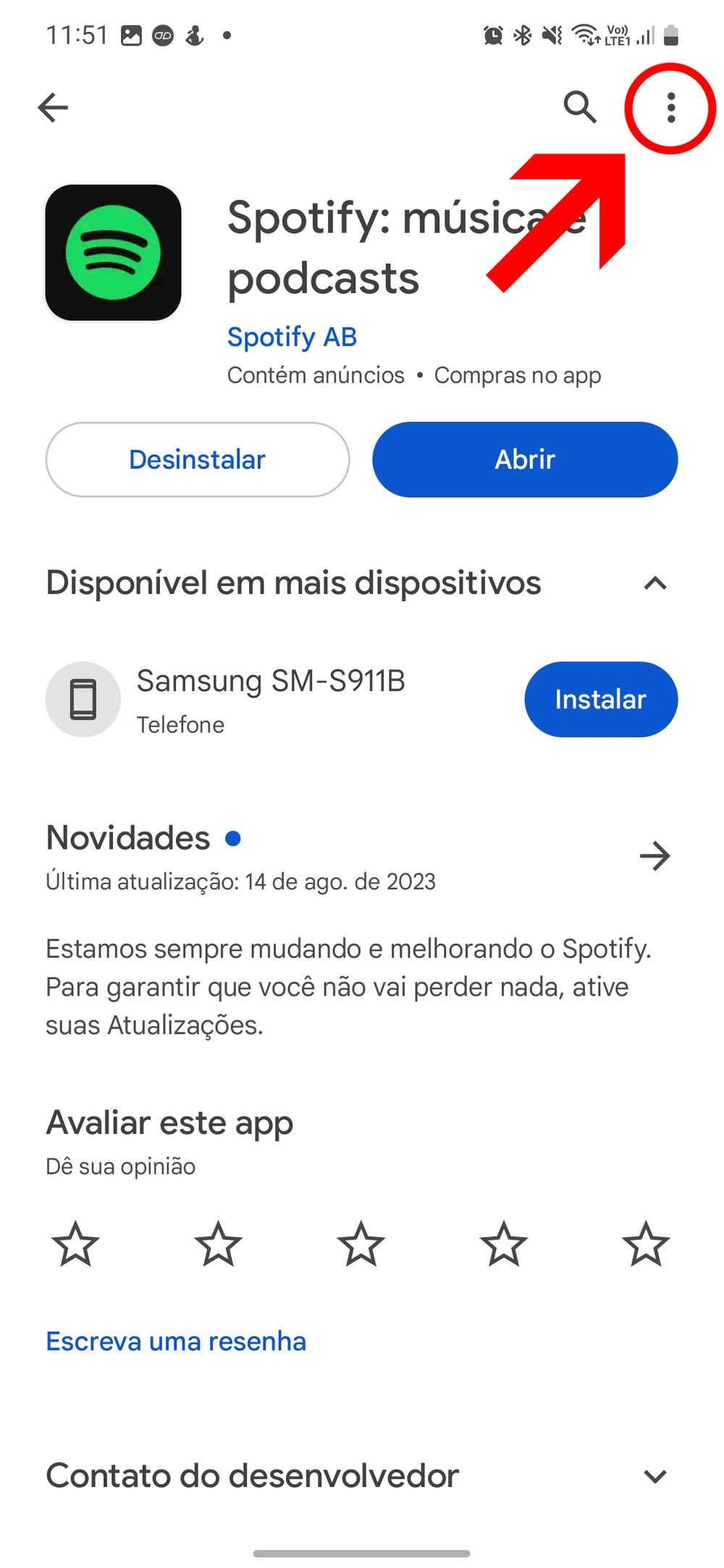
Task: Open Spotify with the Abrir button
Action: tap(525, 459)
